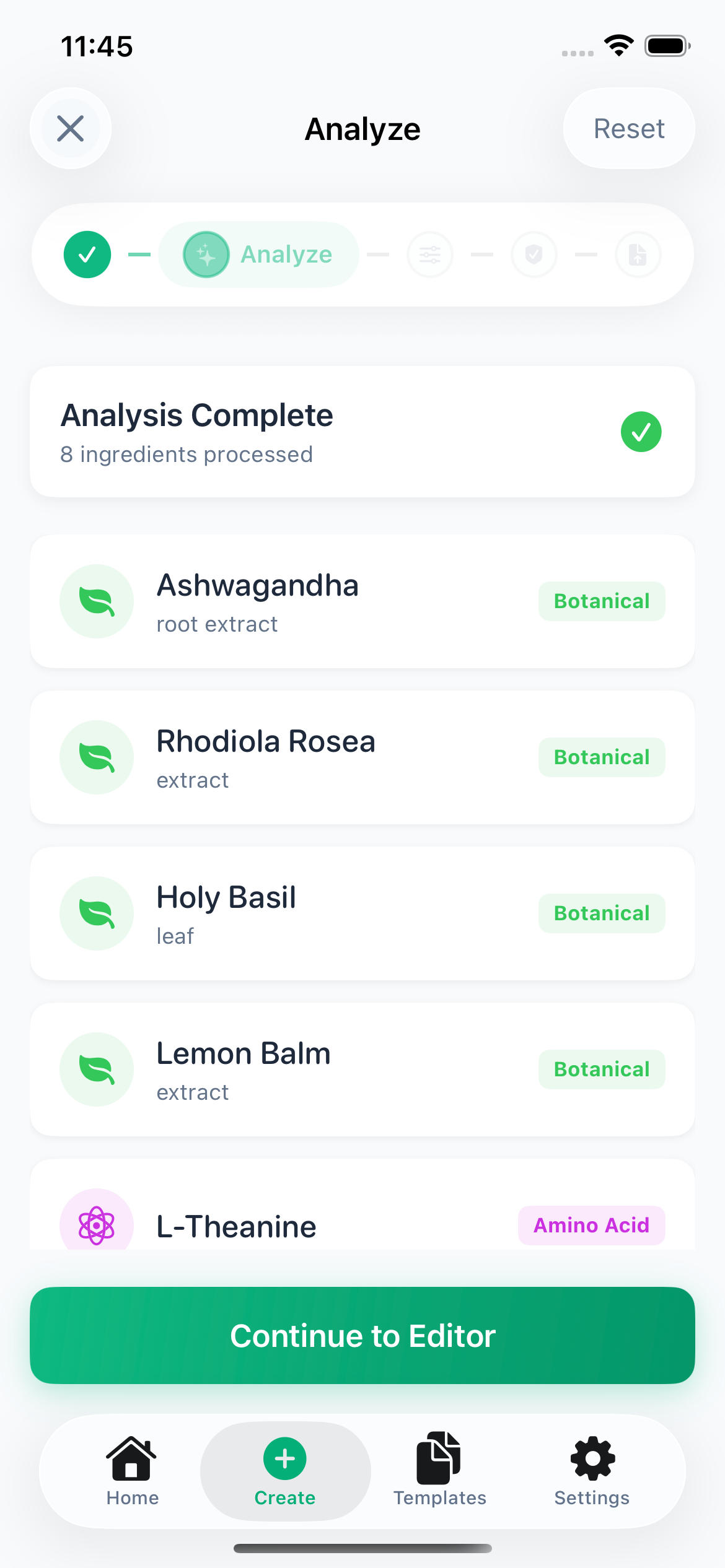This screenshot has width=725, height=1568.
Task: Reset the analysis
Action: 628,128
